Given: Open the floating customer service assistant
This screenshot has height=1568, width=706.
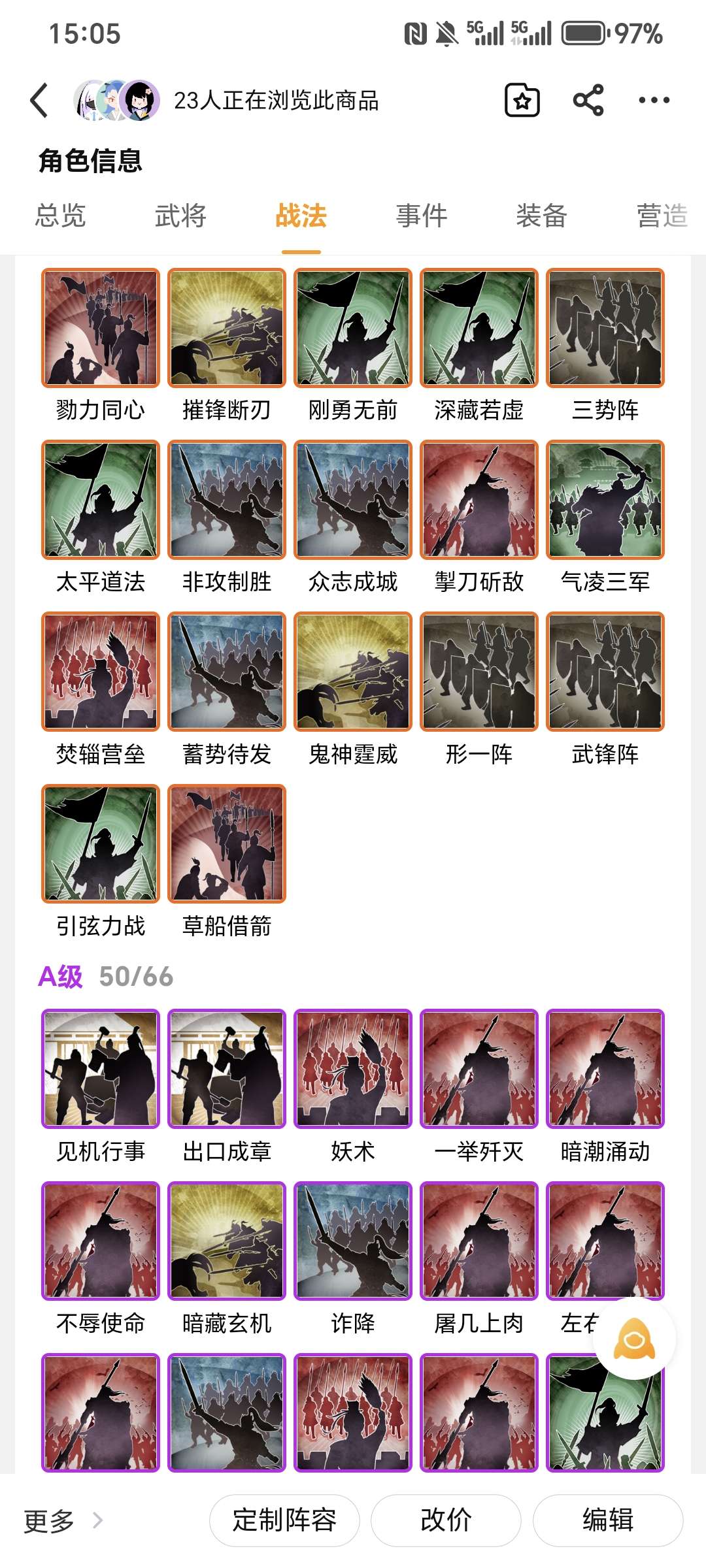Looking at the screenshot, I should coord(634,1338).
